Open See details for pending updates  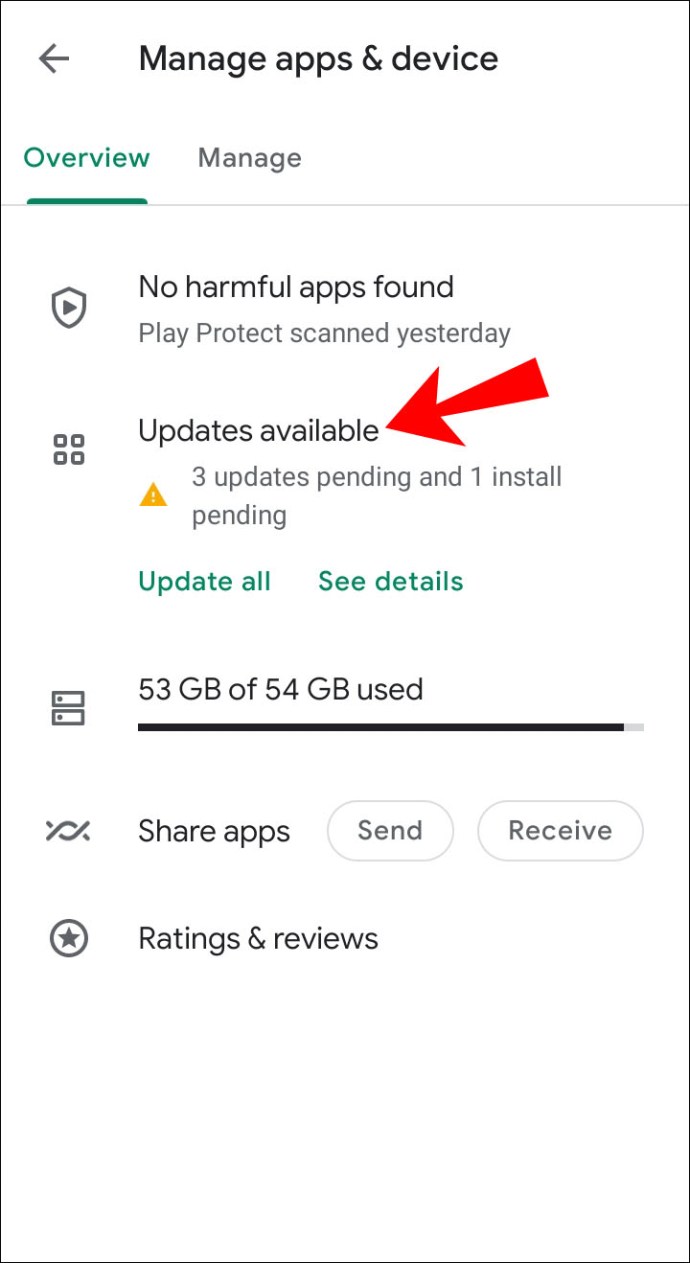pyautogui.click(x=390, y=582)
